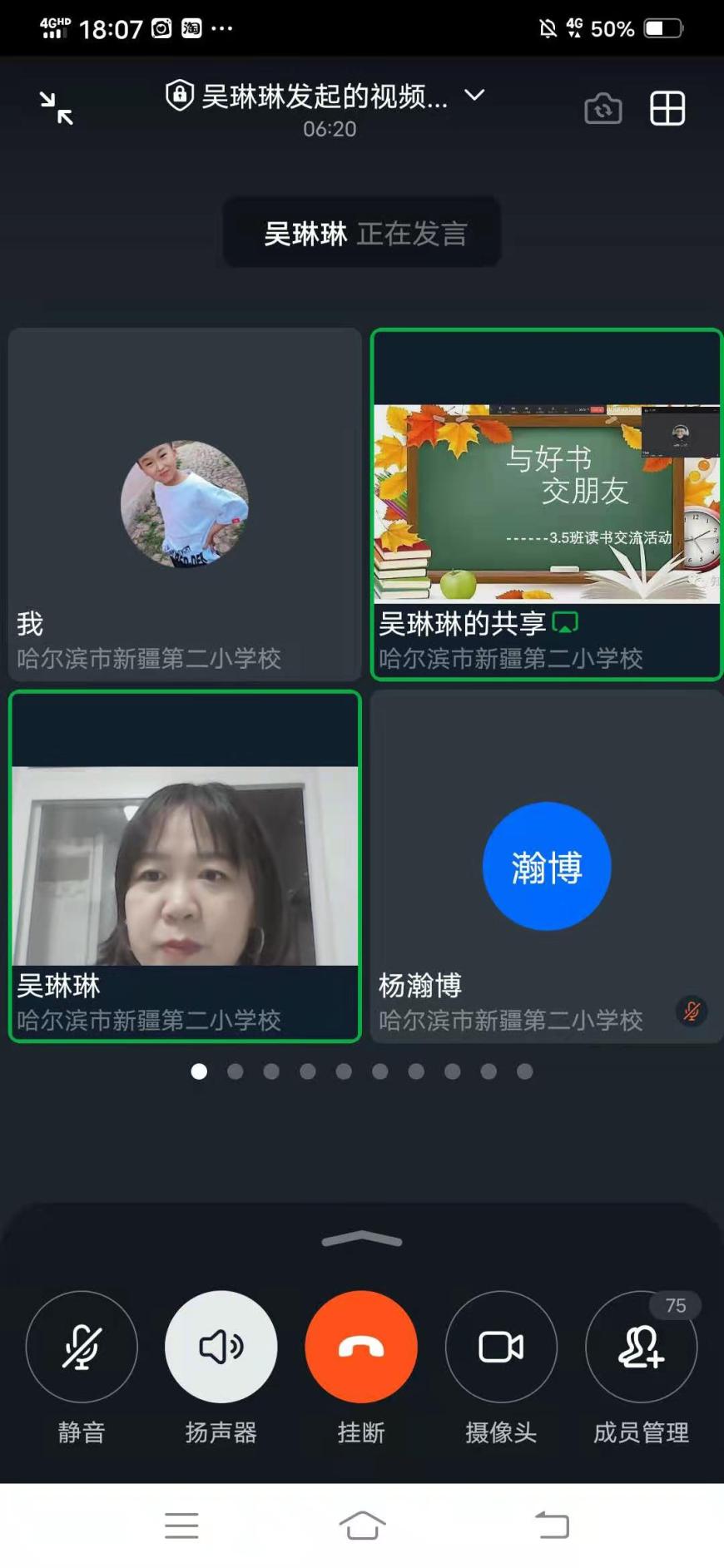Tap the system back button

(552, 1526)
